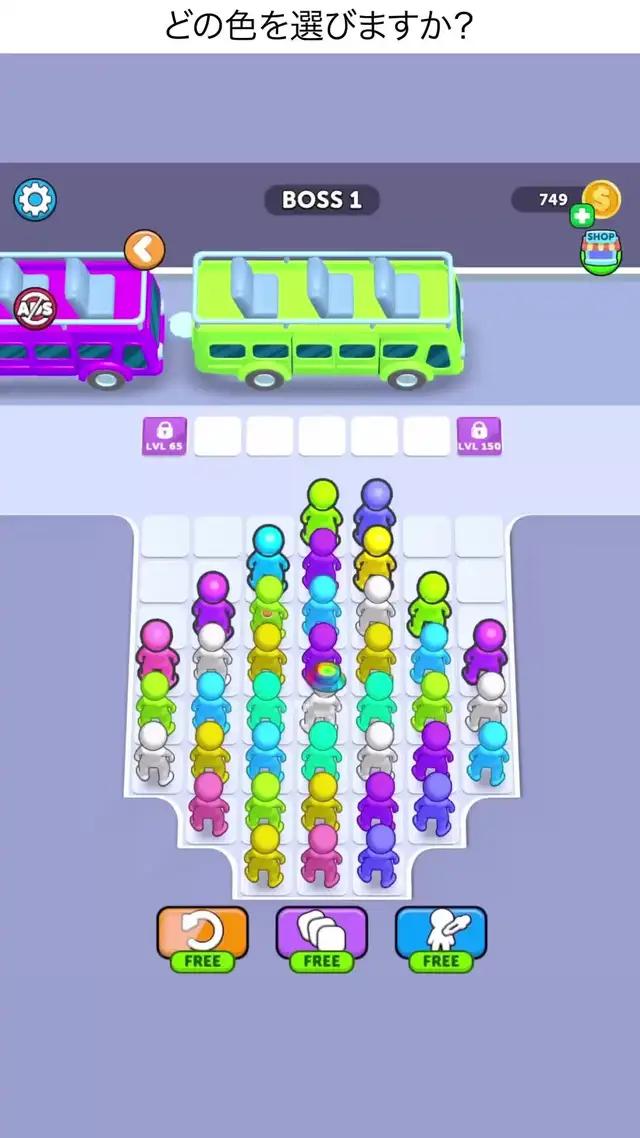The width and height of the screenshot is (640, 1138).
Task: Use the free purple shuffle booster
Action: coord(321,937)
